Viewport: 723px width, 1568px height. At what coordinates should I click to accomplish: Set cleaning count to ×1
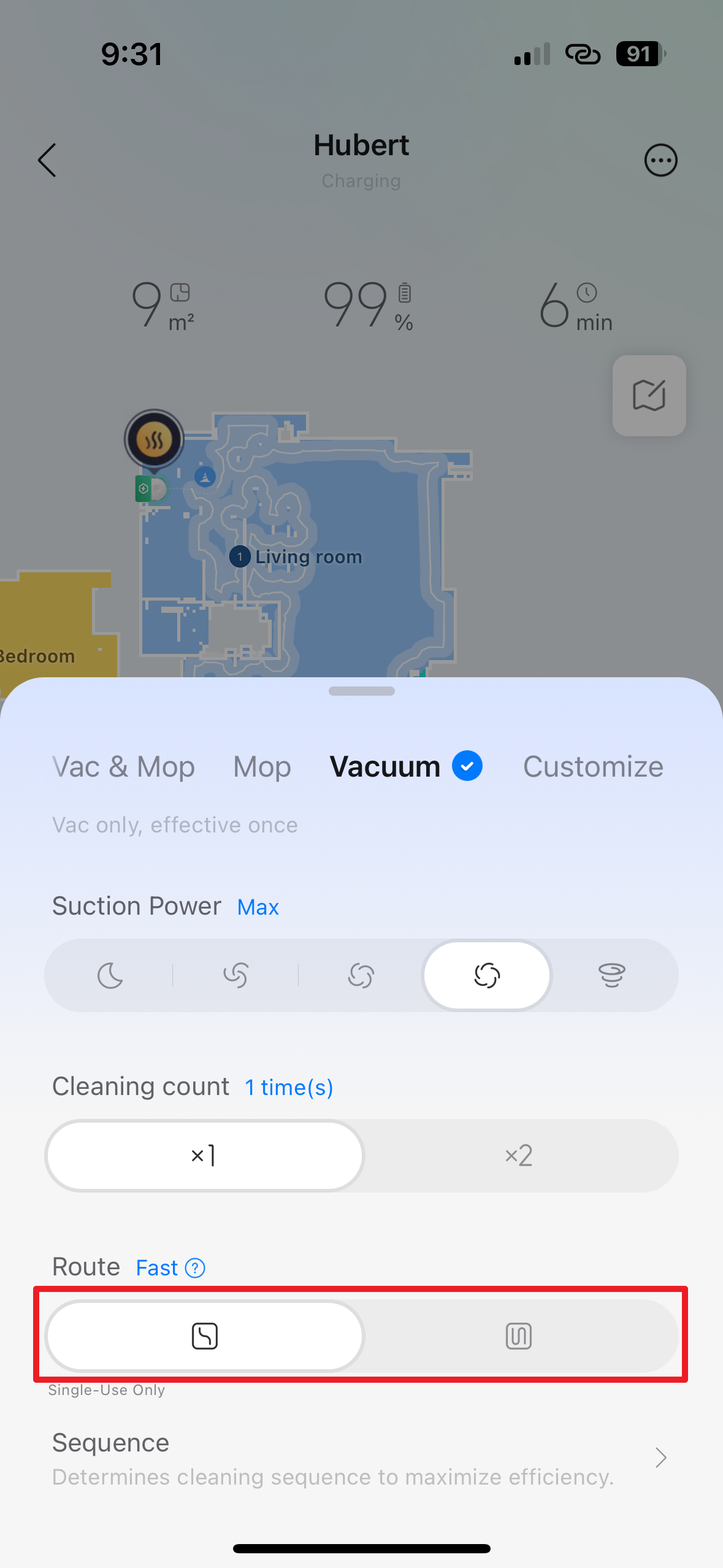(204, 1156)
